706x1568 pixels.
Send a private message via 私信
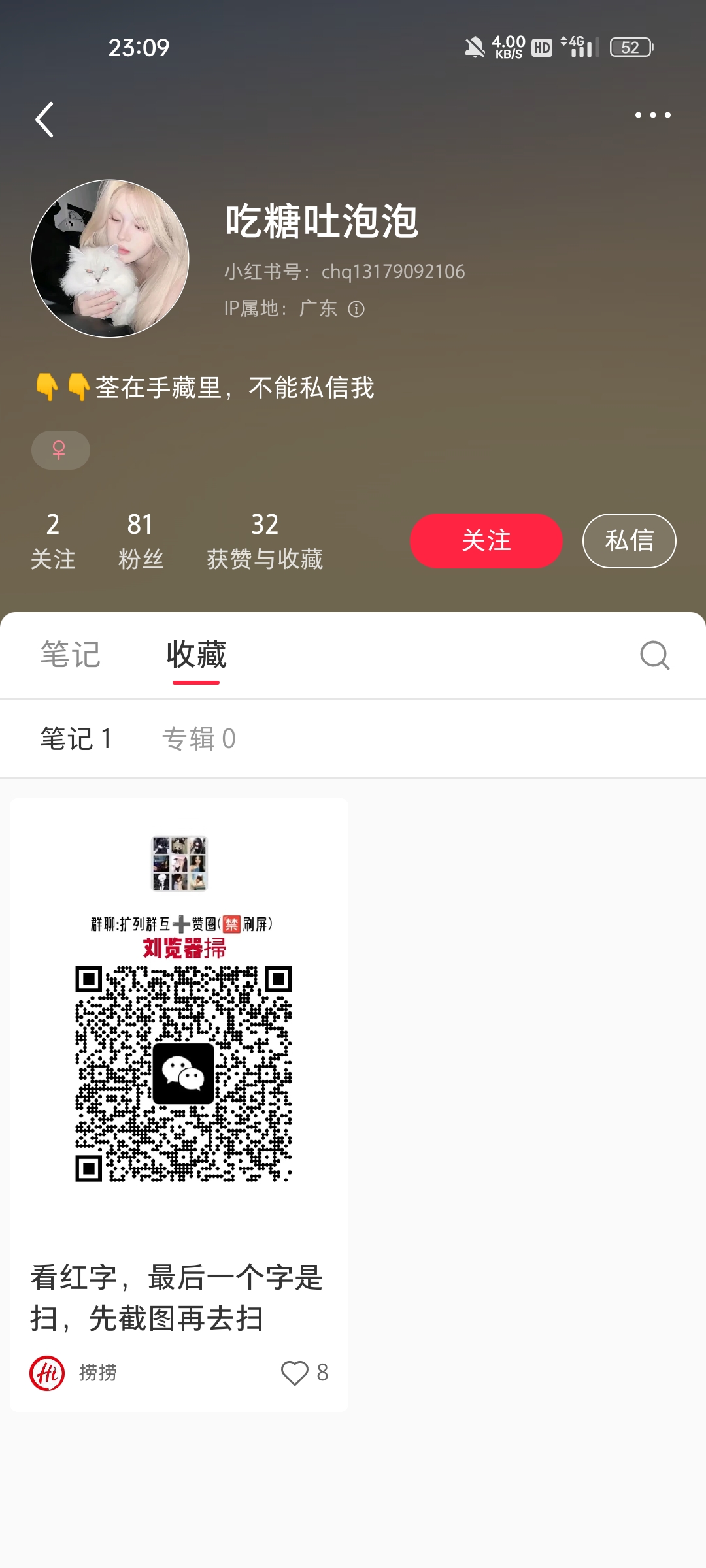[629, 541]
